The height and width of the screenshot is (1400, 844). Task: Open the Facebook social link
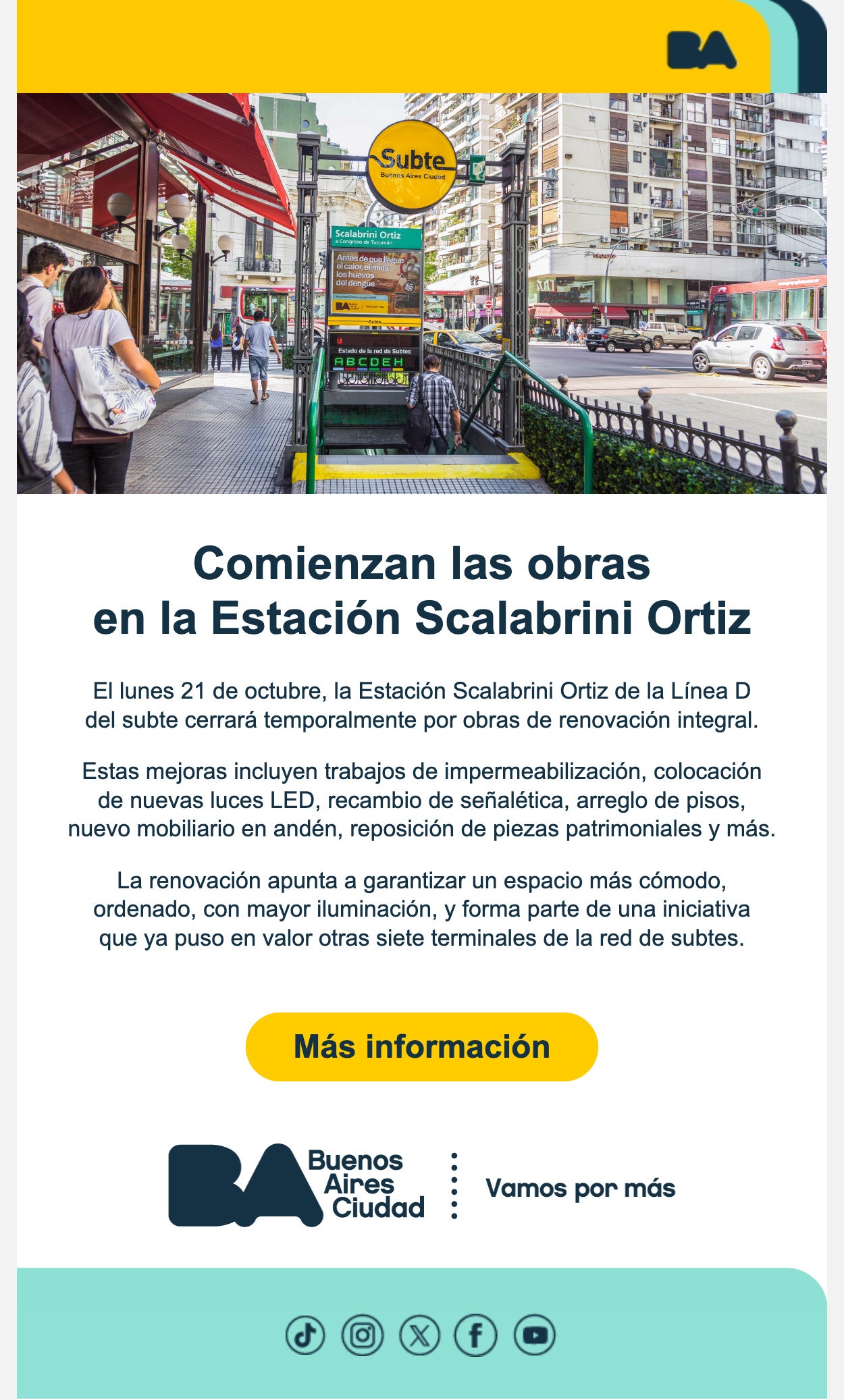click(x=476, y=1335)
